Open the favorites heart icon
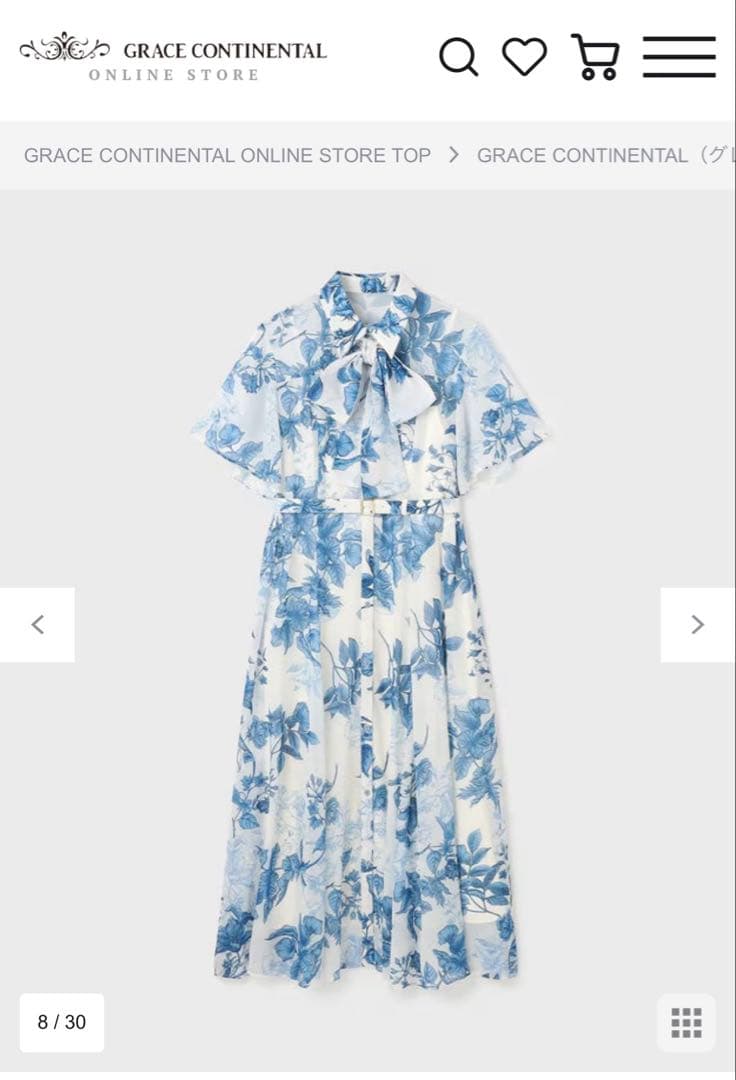736x1080 pixels. pos(524,57)
